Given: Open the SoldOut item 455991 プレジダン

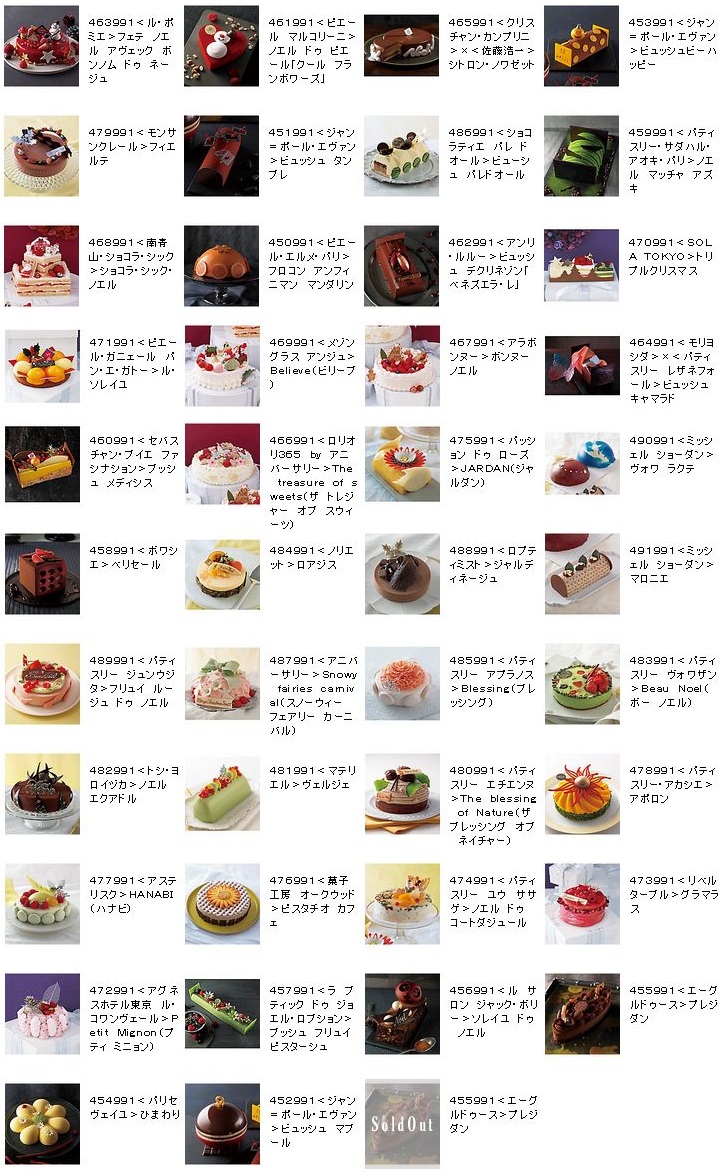Looking at the screenshot, I should point(401,1123).
